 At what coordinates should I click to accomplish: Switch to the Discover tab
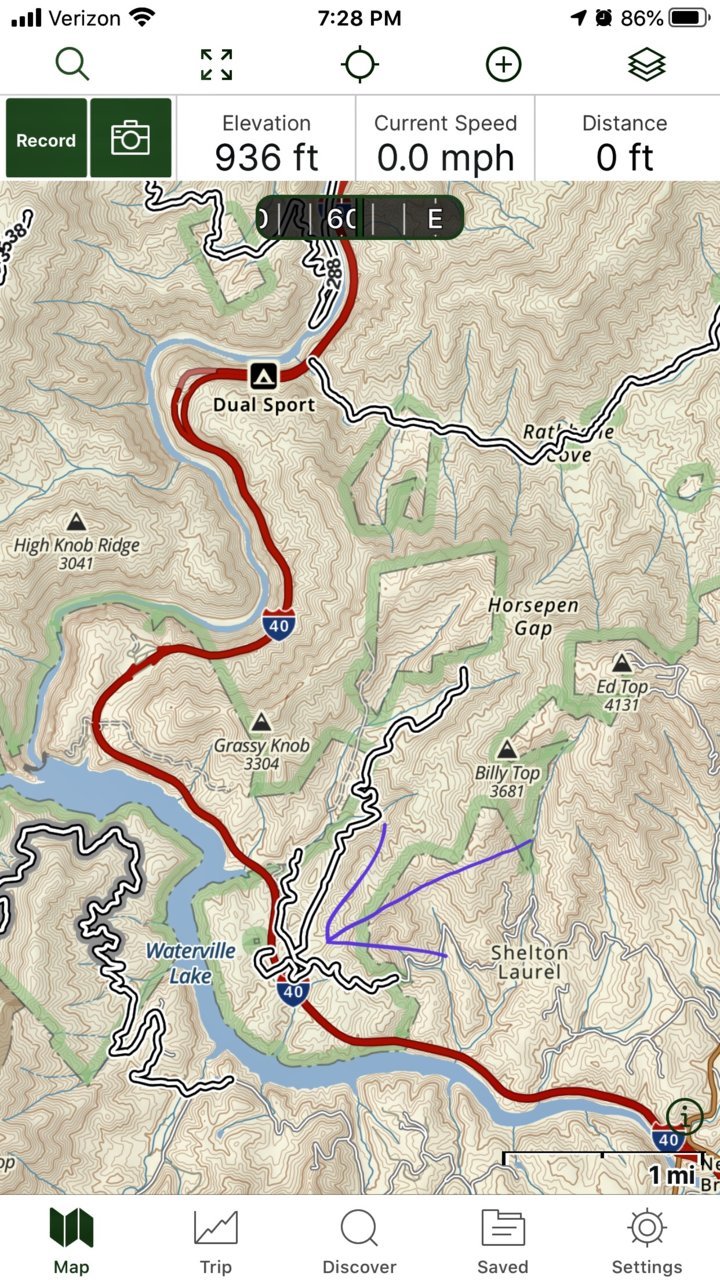[x=359, y=1239]
